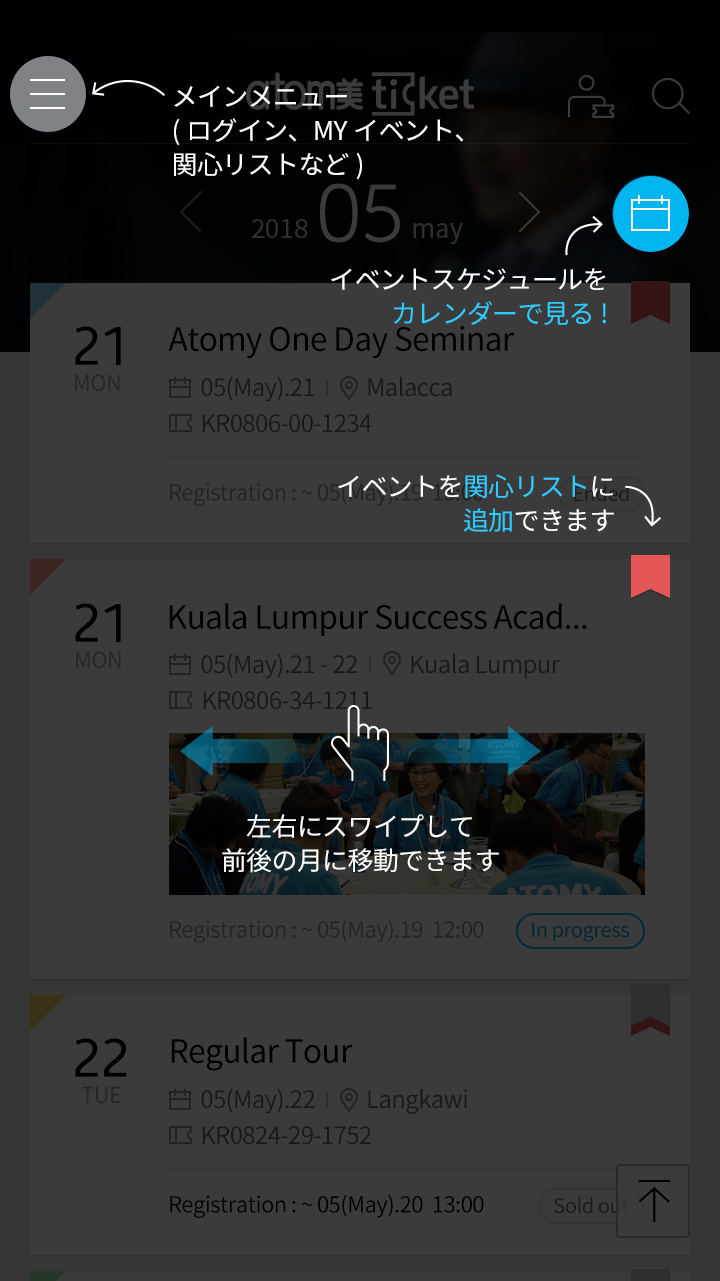Image resolution: width=720 pixels, height=1281 pixels.
Task: Open the search icon
Action: (x=670, y=97)
